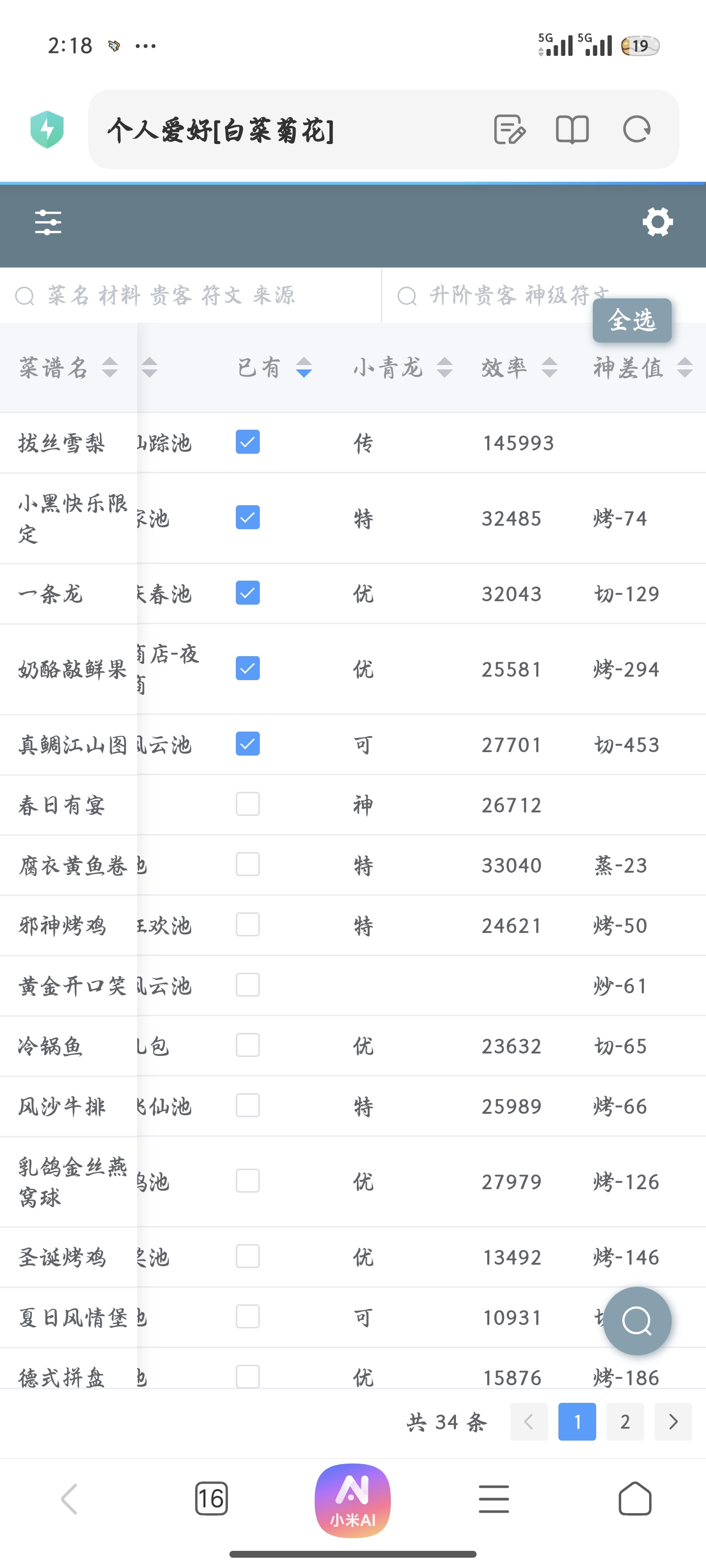The height and width of the screenshot is (1568, 706).
Task: Uncheck 已有 for 一条龙
Action: tap(248, 593)
